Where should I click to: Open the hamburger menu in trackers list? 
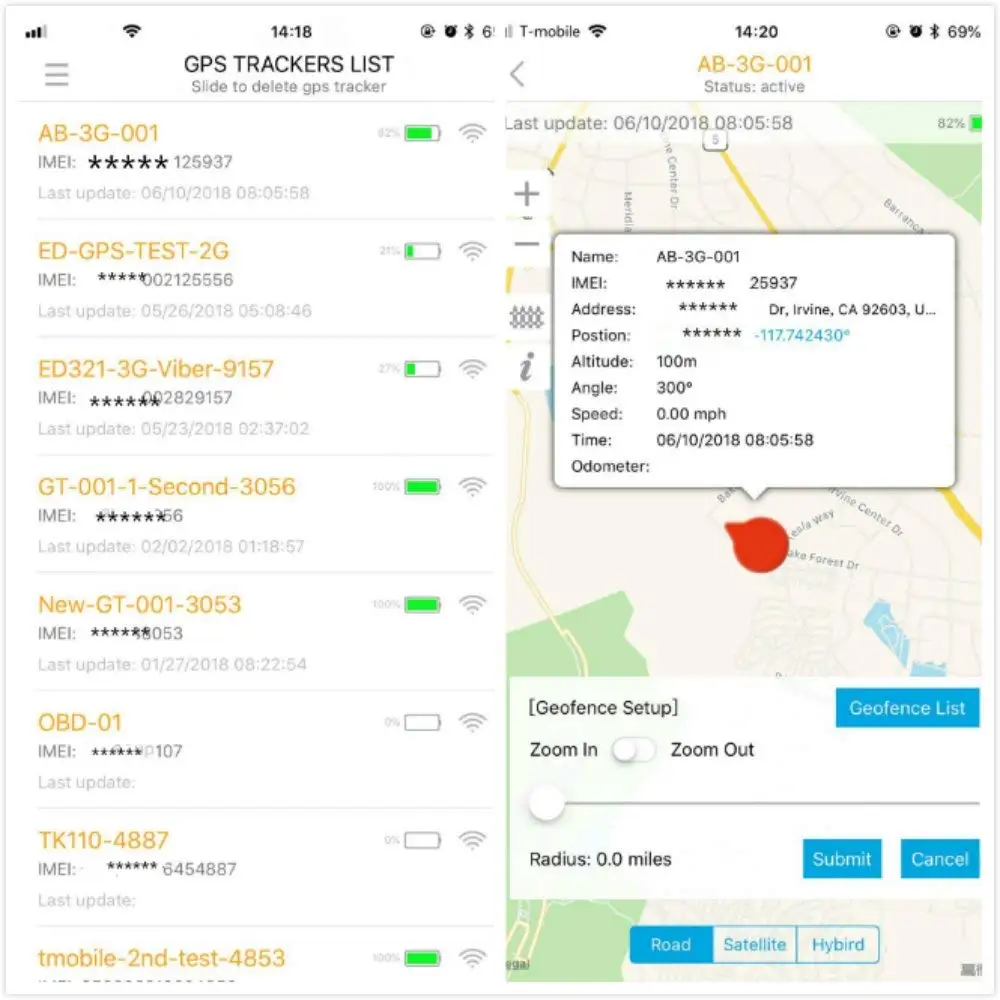pyautogui.click(x=57, y=75)
